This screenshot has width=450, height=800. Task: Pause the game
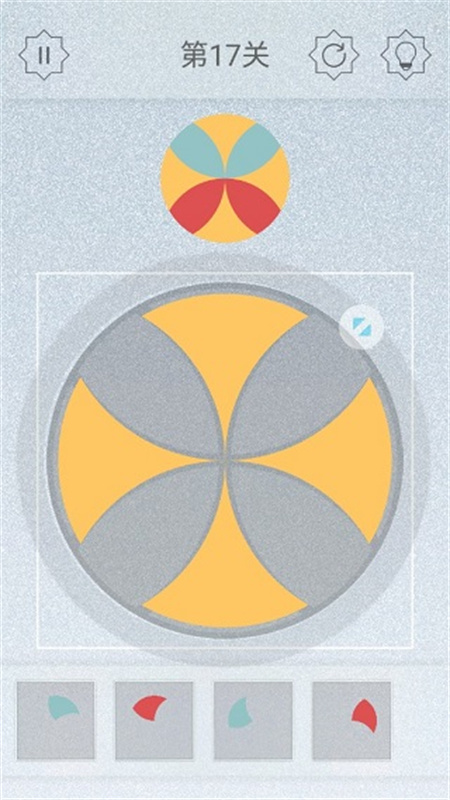(x=44, y=55)
